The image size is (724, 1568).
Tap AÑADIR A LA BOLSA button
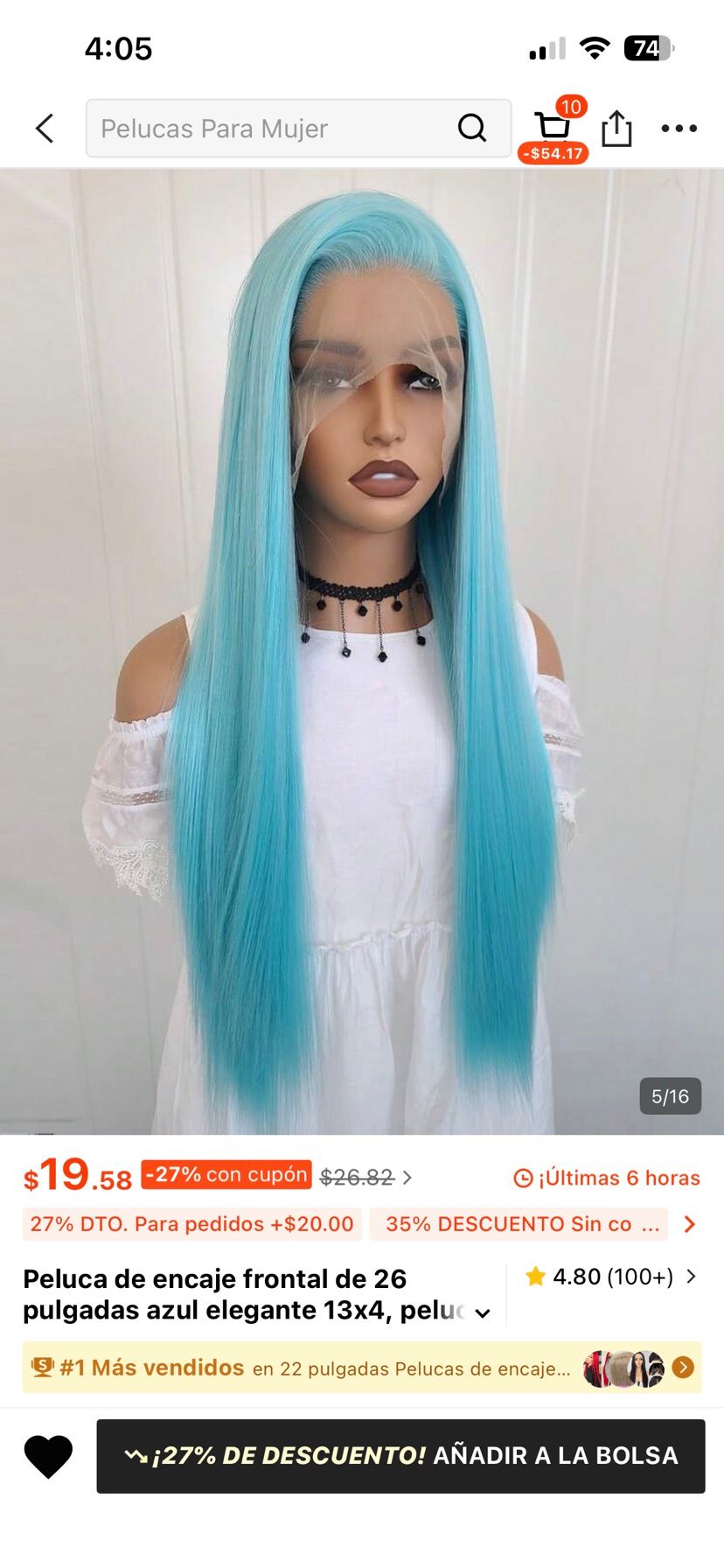pos(400,1456)
